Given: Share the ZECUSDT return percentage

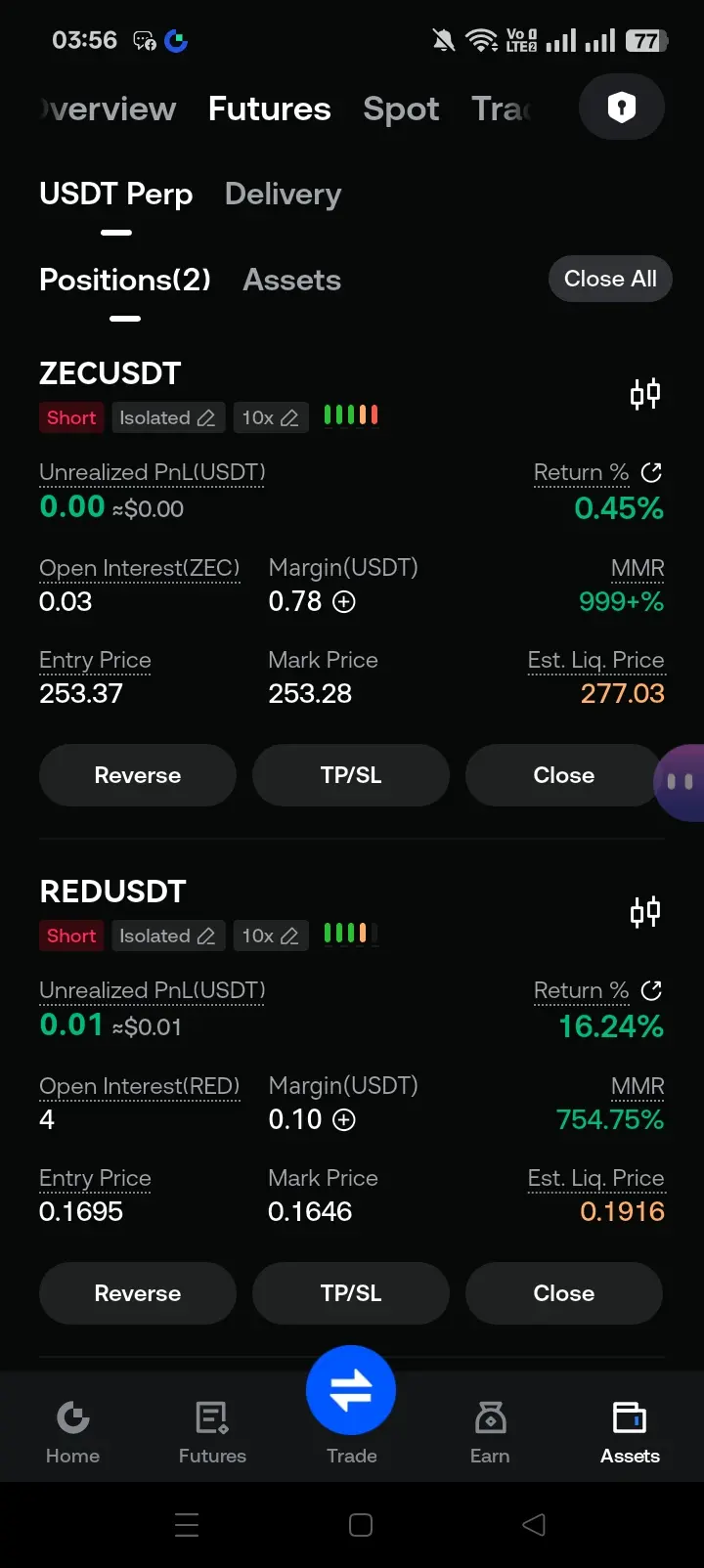Looking at the screenshot, I should pos(651,473).
